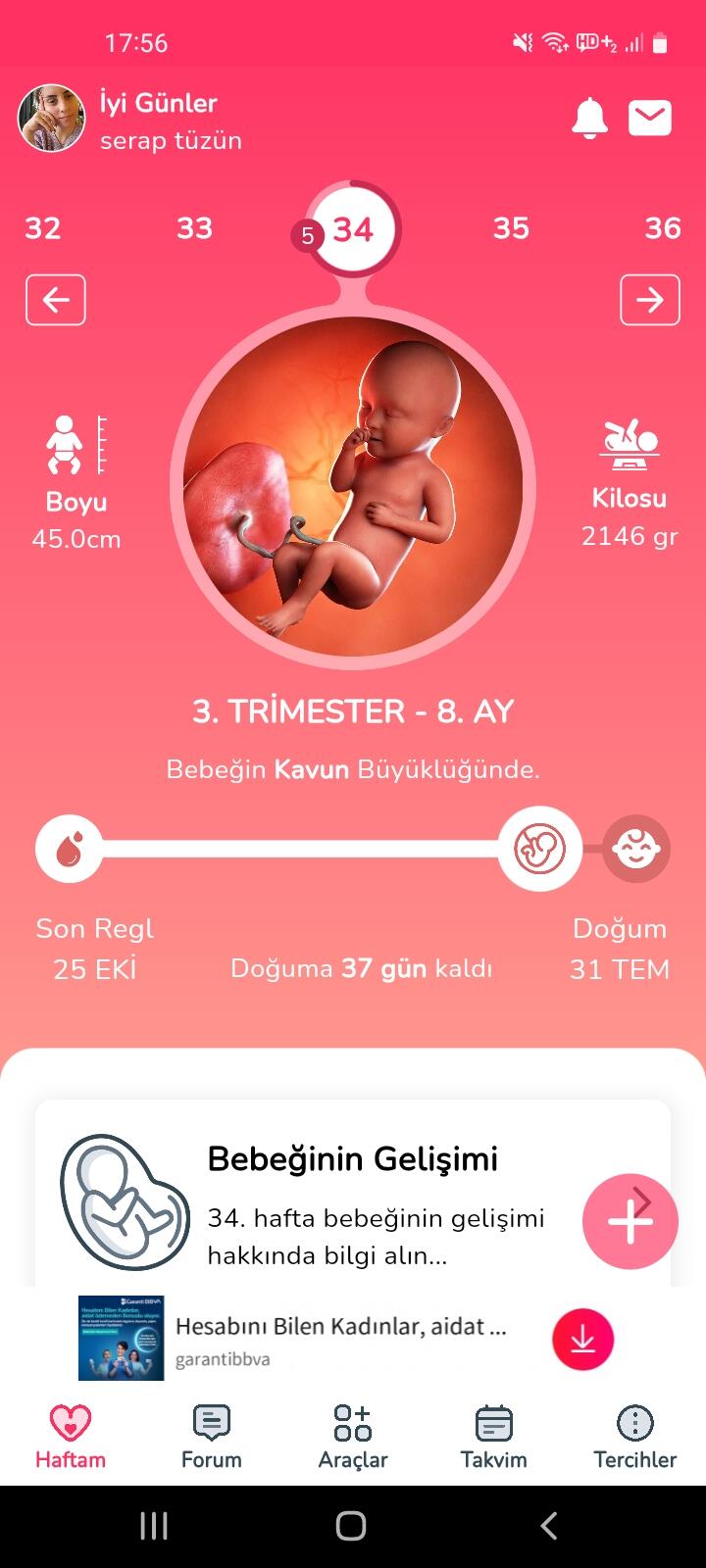Select week 32

(43, 228)
